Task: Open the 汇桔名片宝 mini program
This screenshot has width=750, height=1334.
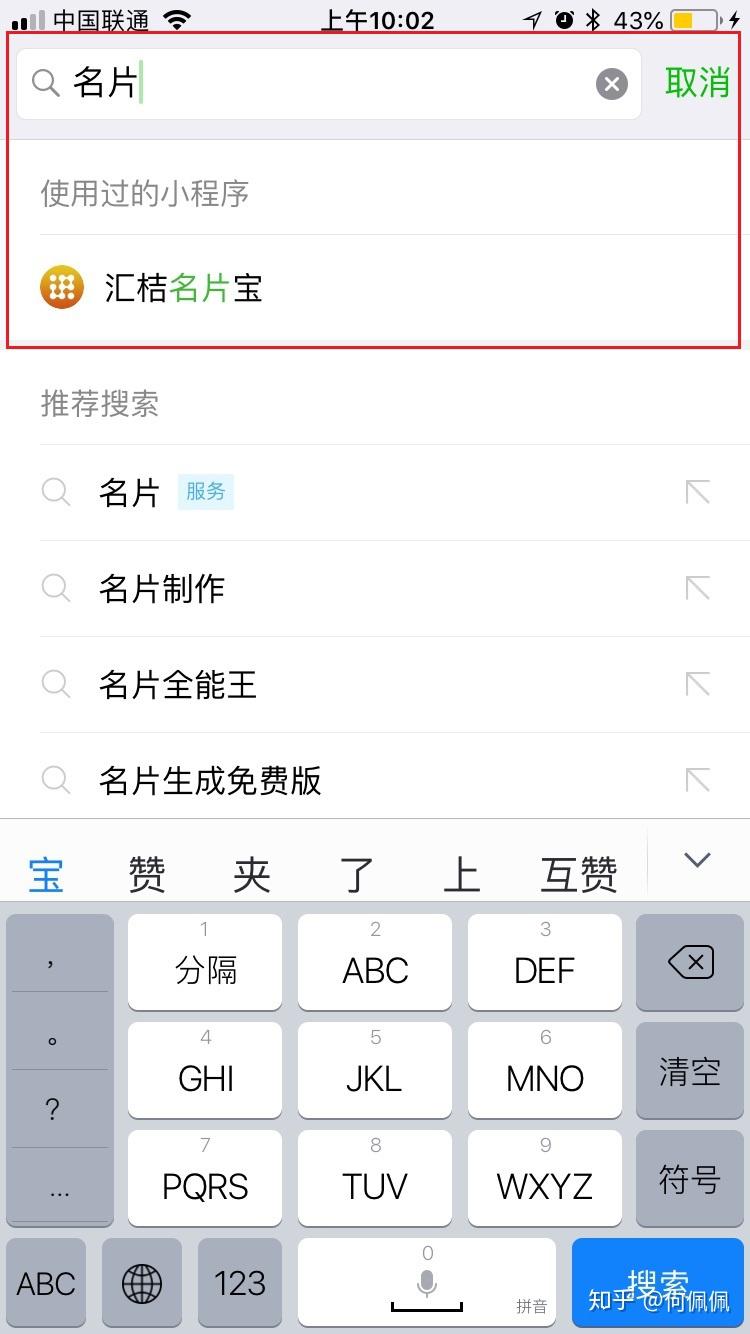Action: tap(183, 288)
